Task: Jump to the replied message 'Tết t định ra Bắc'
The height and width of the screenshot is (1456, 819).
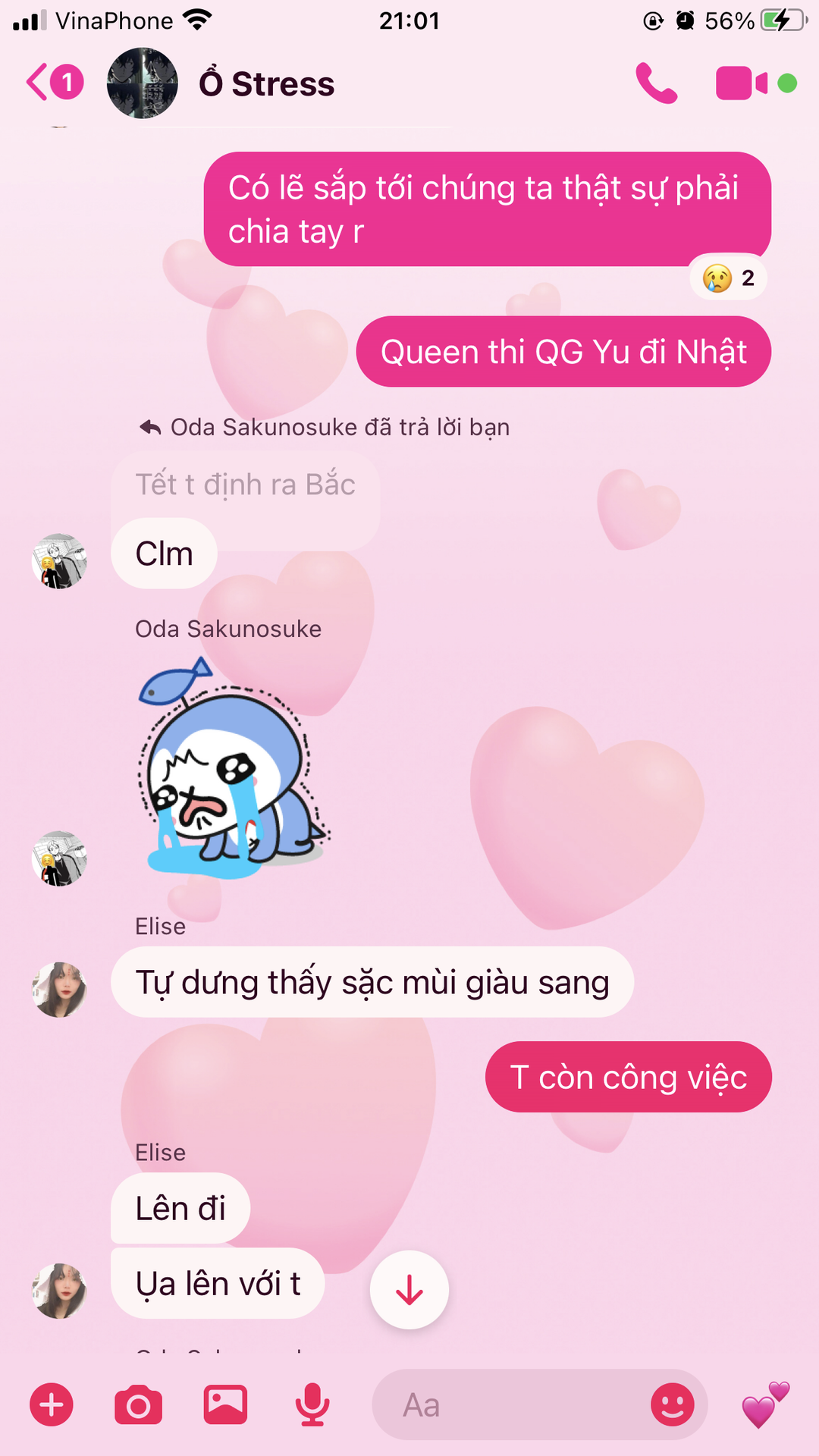Action: pyautogui.click(x=245, y=485)
